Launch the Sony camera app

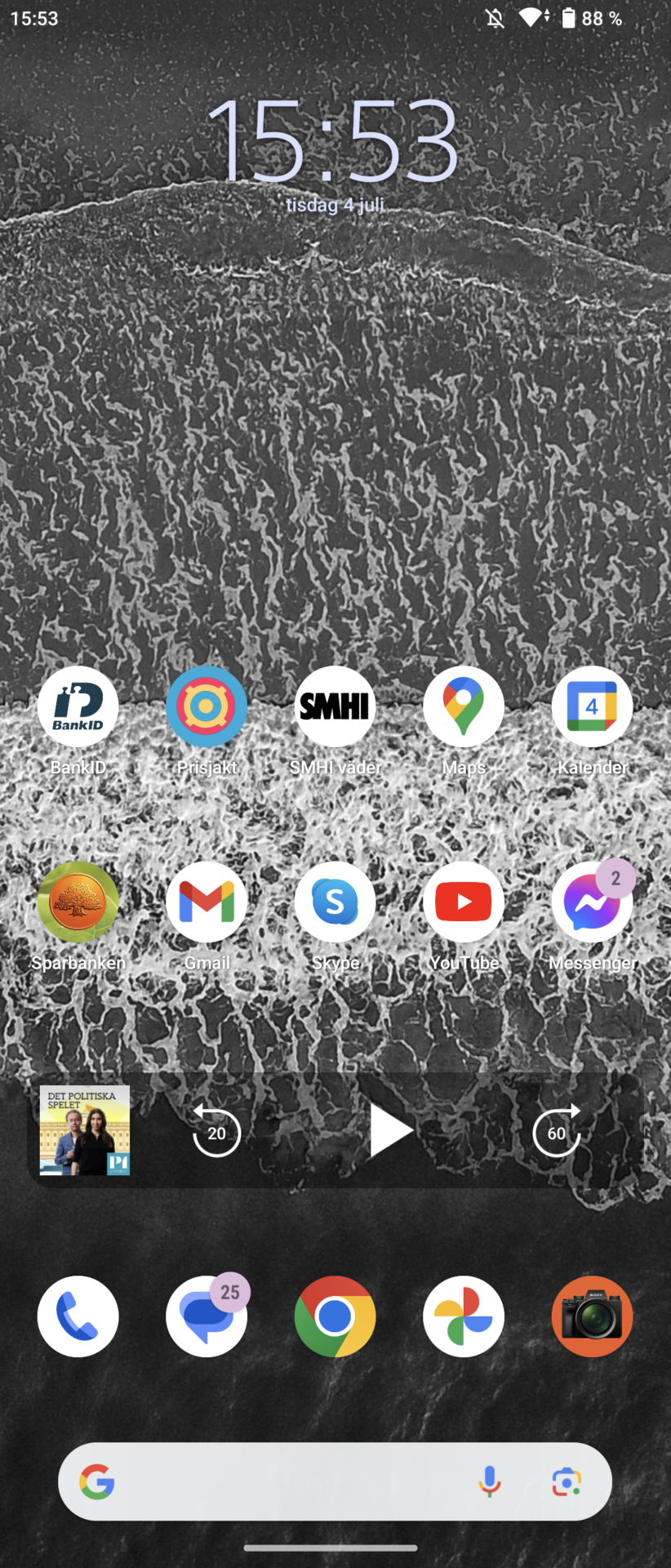tap(592, 1316)
